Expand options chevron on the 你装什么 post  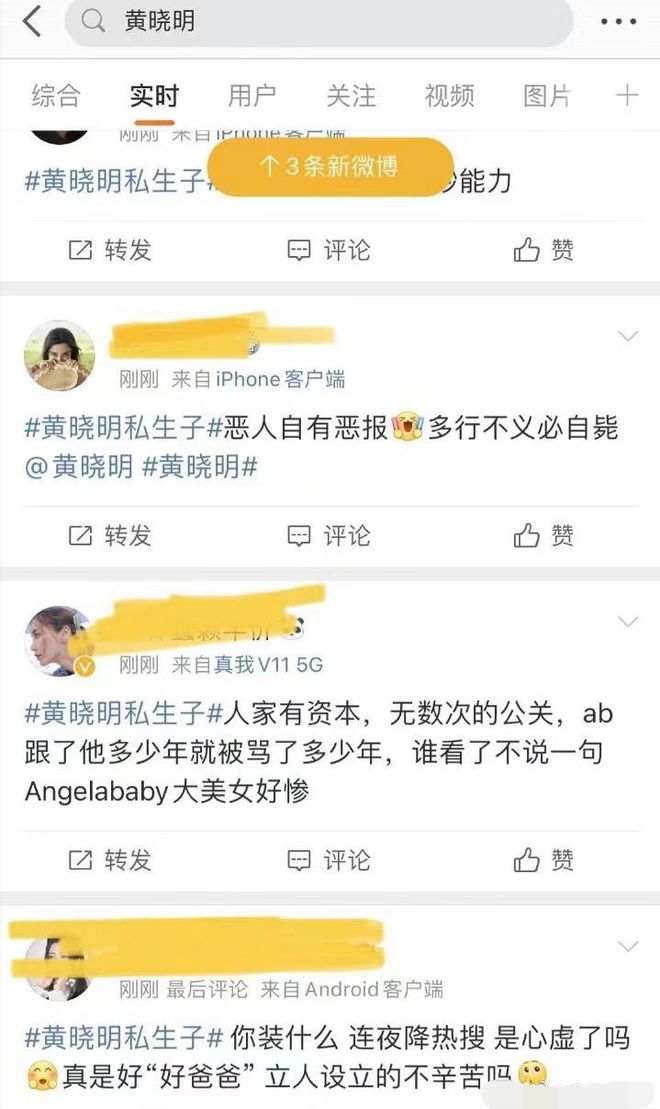[628, 945]
